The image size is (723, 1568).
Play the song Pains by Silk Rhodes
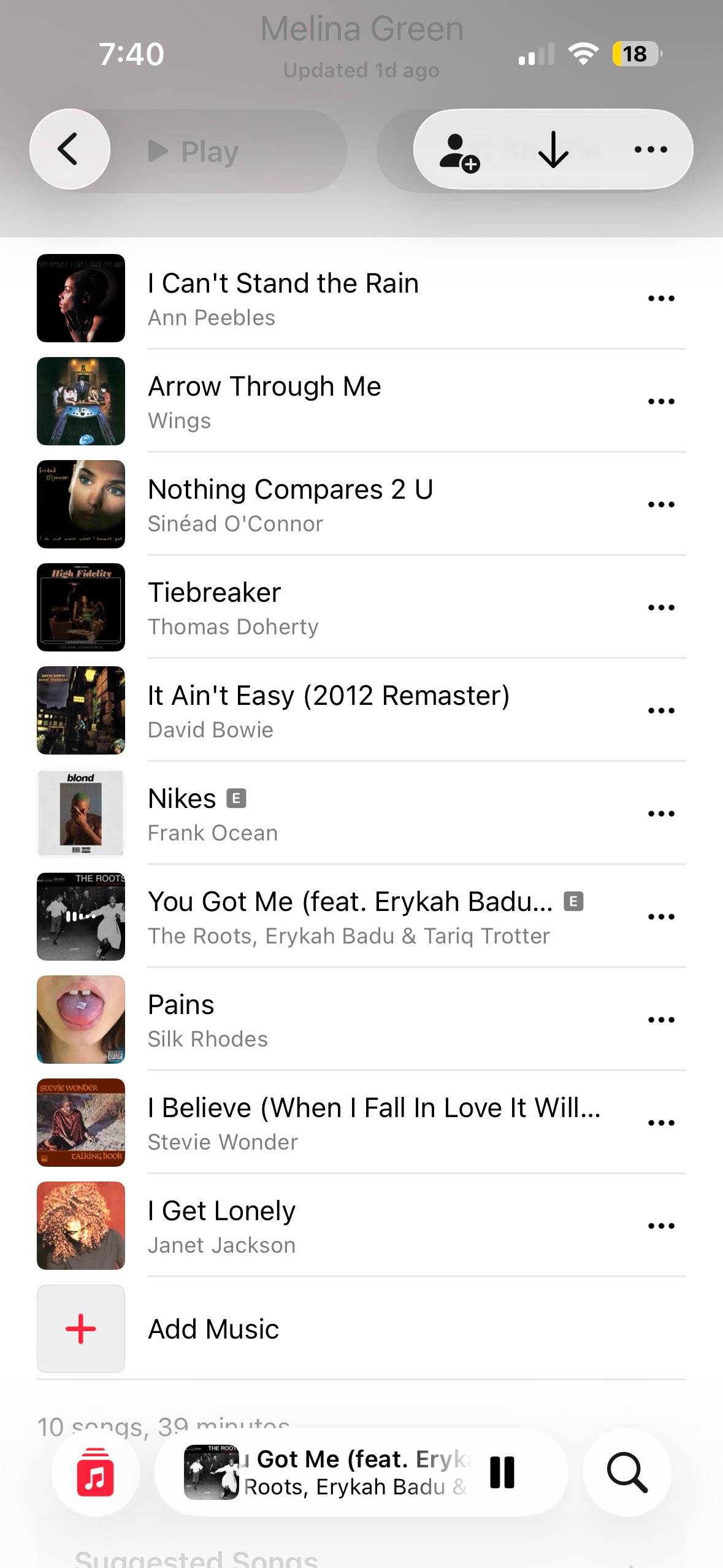click(361, 1020)
